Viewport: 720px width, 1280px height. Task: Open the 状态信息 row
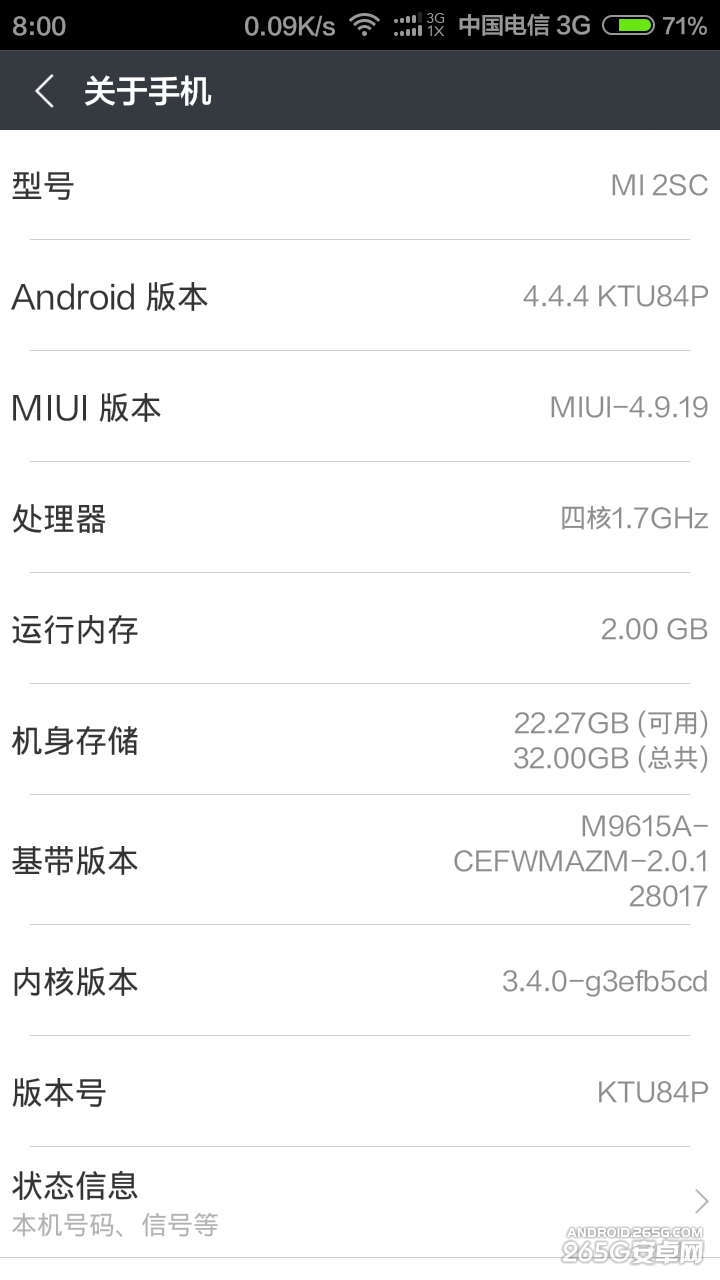coord(360,1201)
